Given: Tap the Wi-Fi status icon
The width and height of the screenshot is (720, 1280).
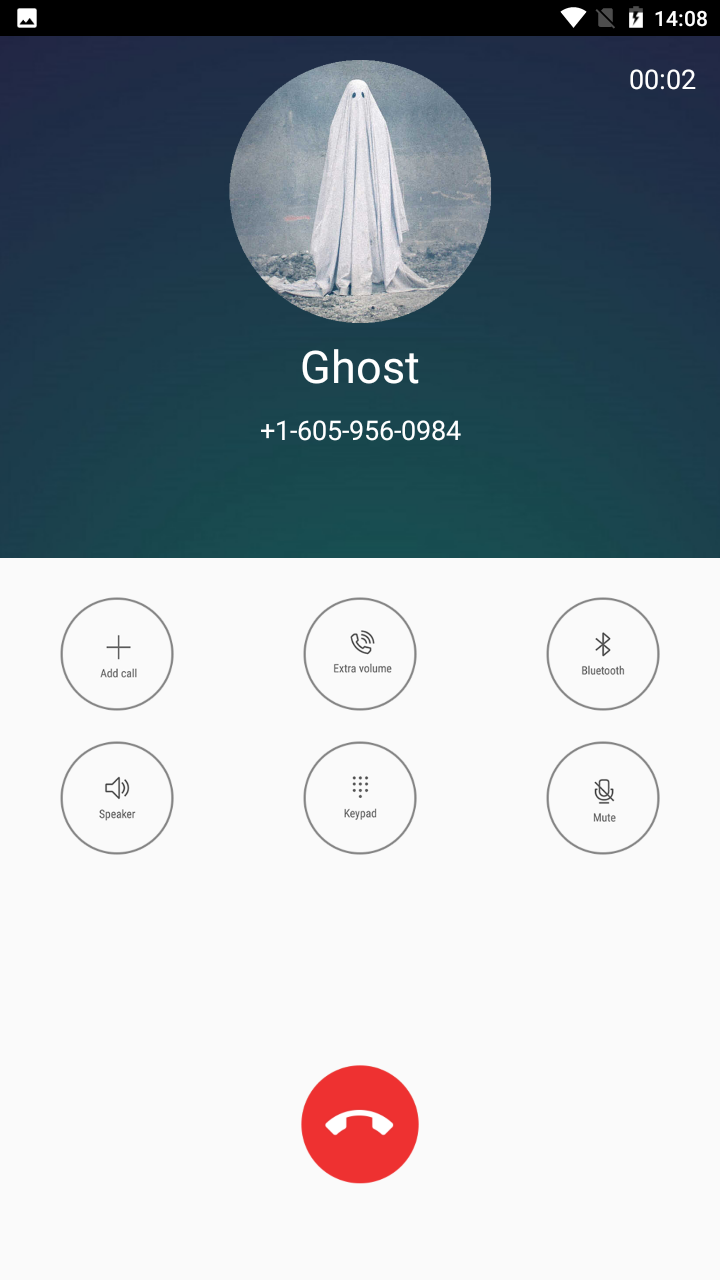Looking at the screenshot, I should pos(573,17).
